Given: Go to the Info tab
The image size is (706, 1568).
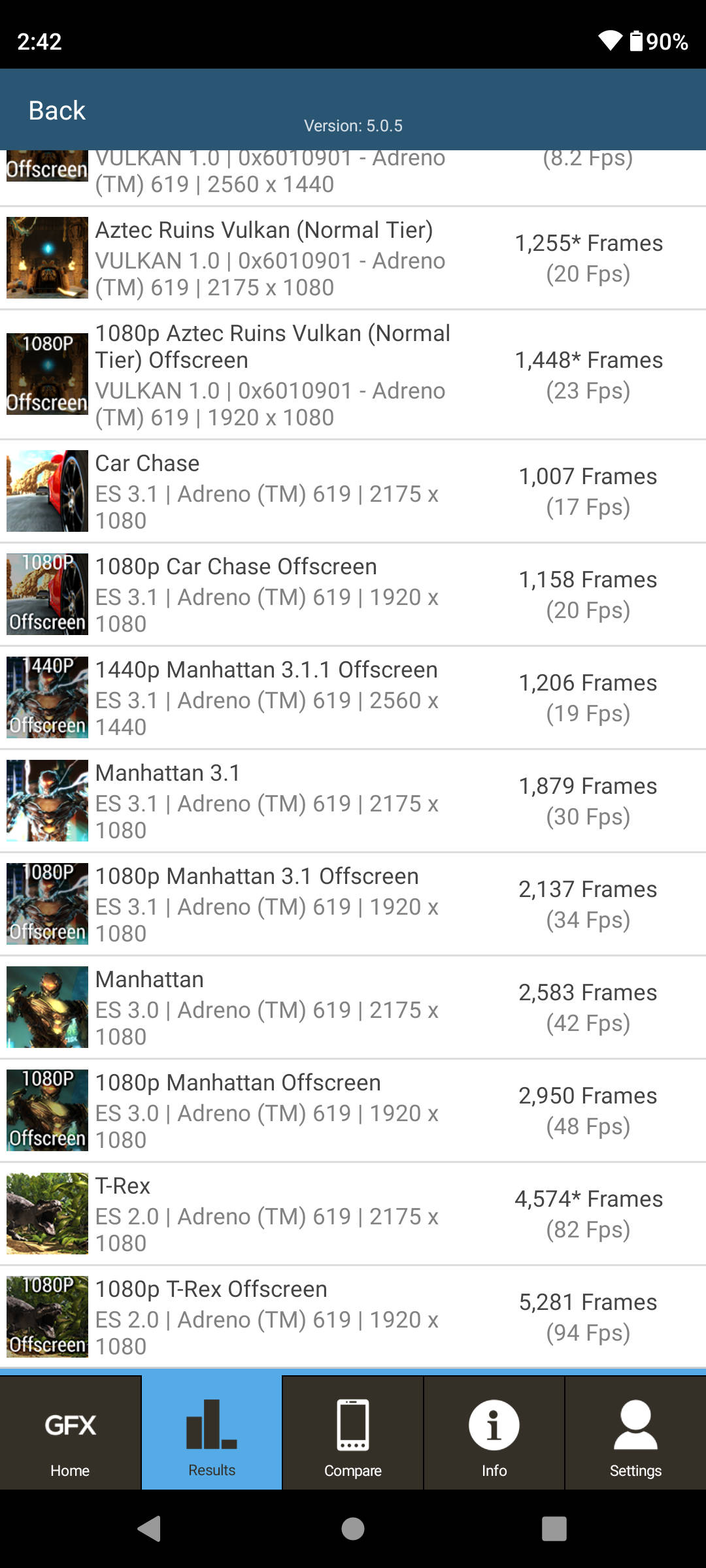Looking at the screenshot, I should [494, 1433].
